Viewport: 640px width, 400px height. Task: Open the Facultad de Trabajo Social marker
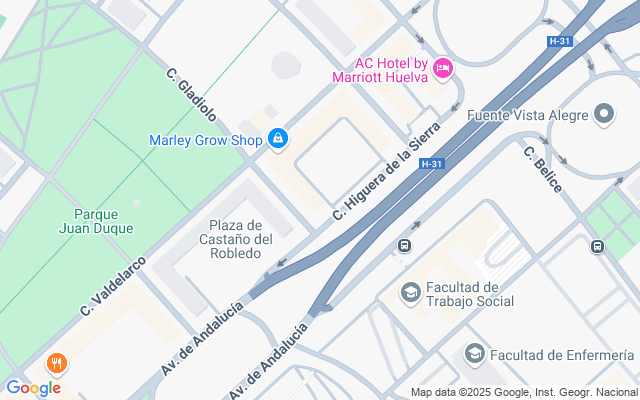point(410,292)
